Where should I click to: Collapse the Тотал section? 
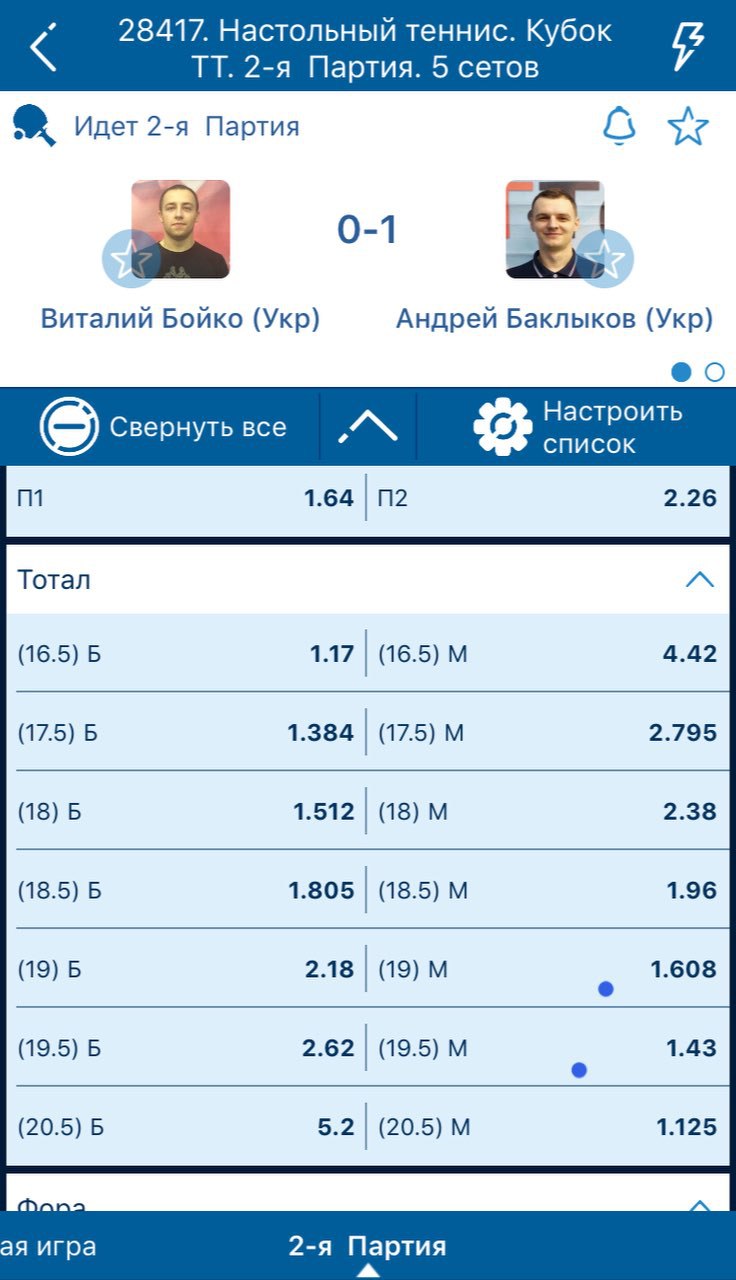[700, 580]
